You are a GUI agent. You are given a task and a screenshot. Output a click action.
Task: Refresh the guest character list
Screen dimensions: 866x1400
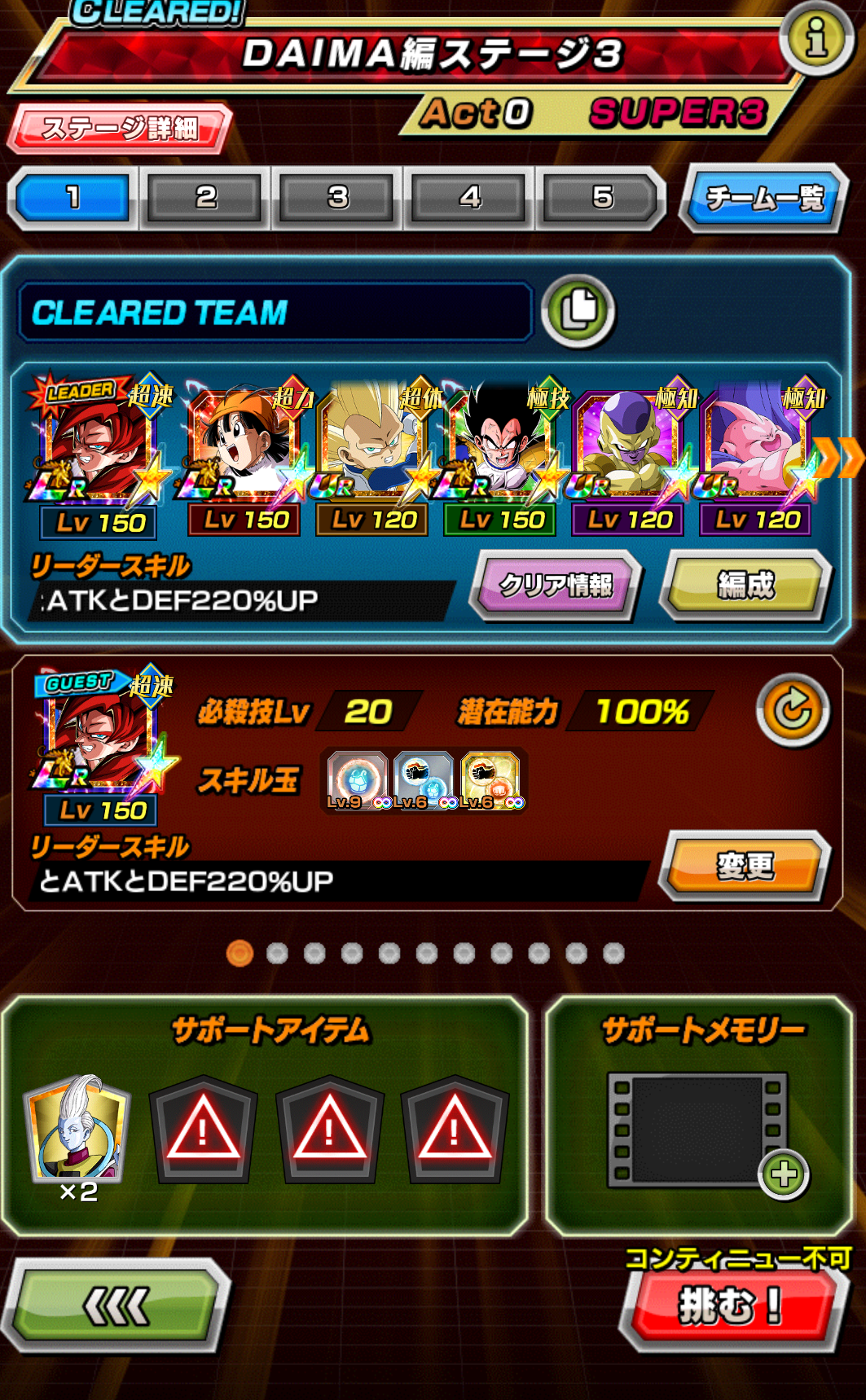point(793,710)
